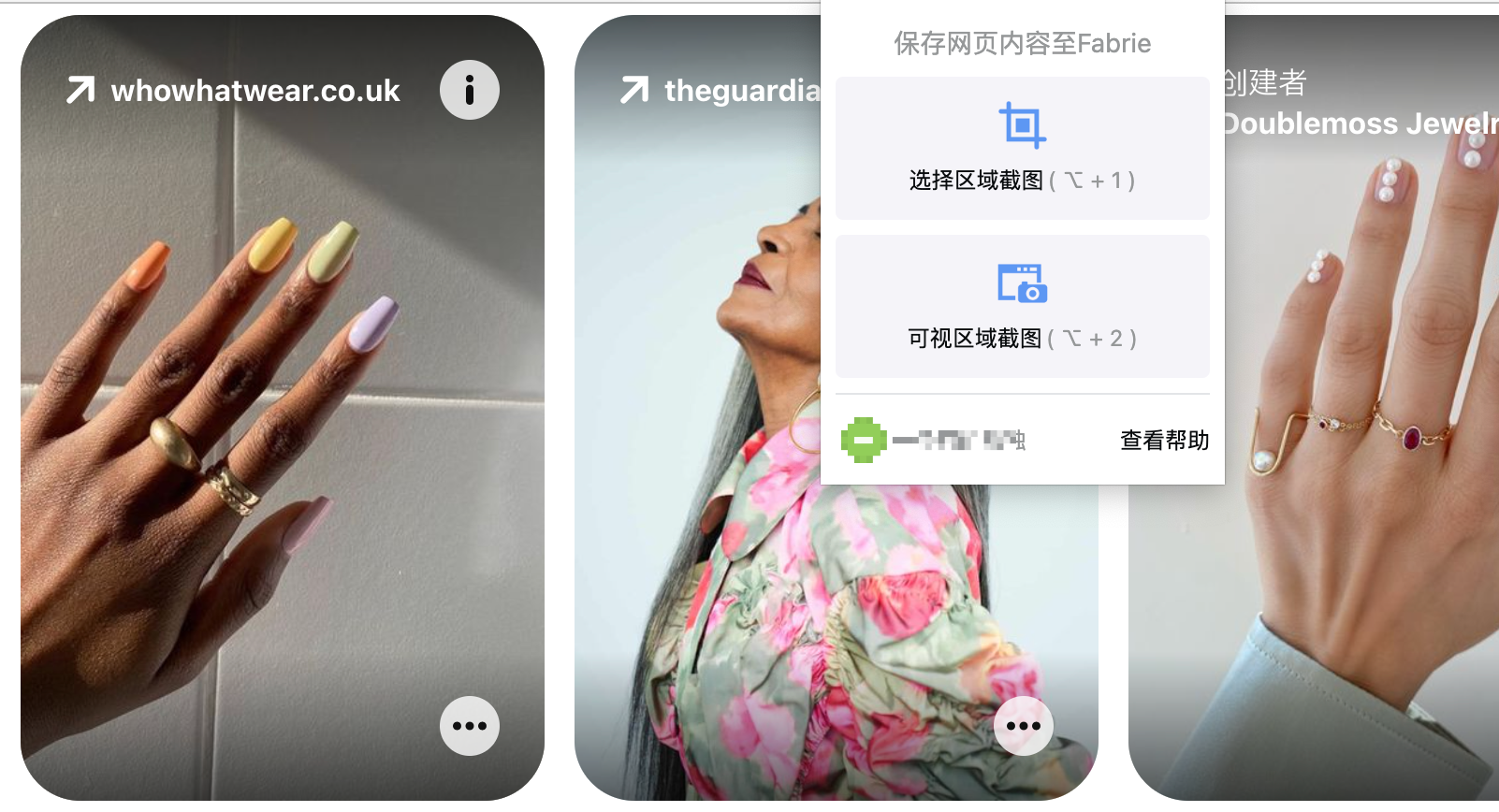1499x812 pixels.
Task: Select 选择区域截图 capture option
Action: click(x=1022, y=149)
